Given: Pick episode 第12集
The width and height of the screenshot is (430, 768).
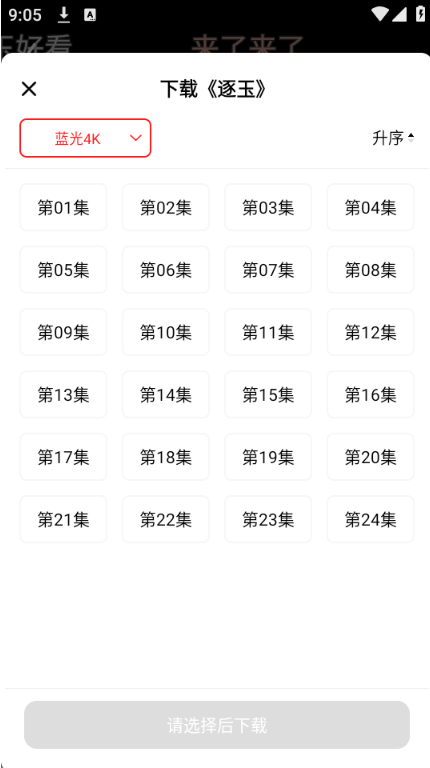Looking at the screenshot, I should tap(370, 332).
